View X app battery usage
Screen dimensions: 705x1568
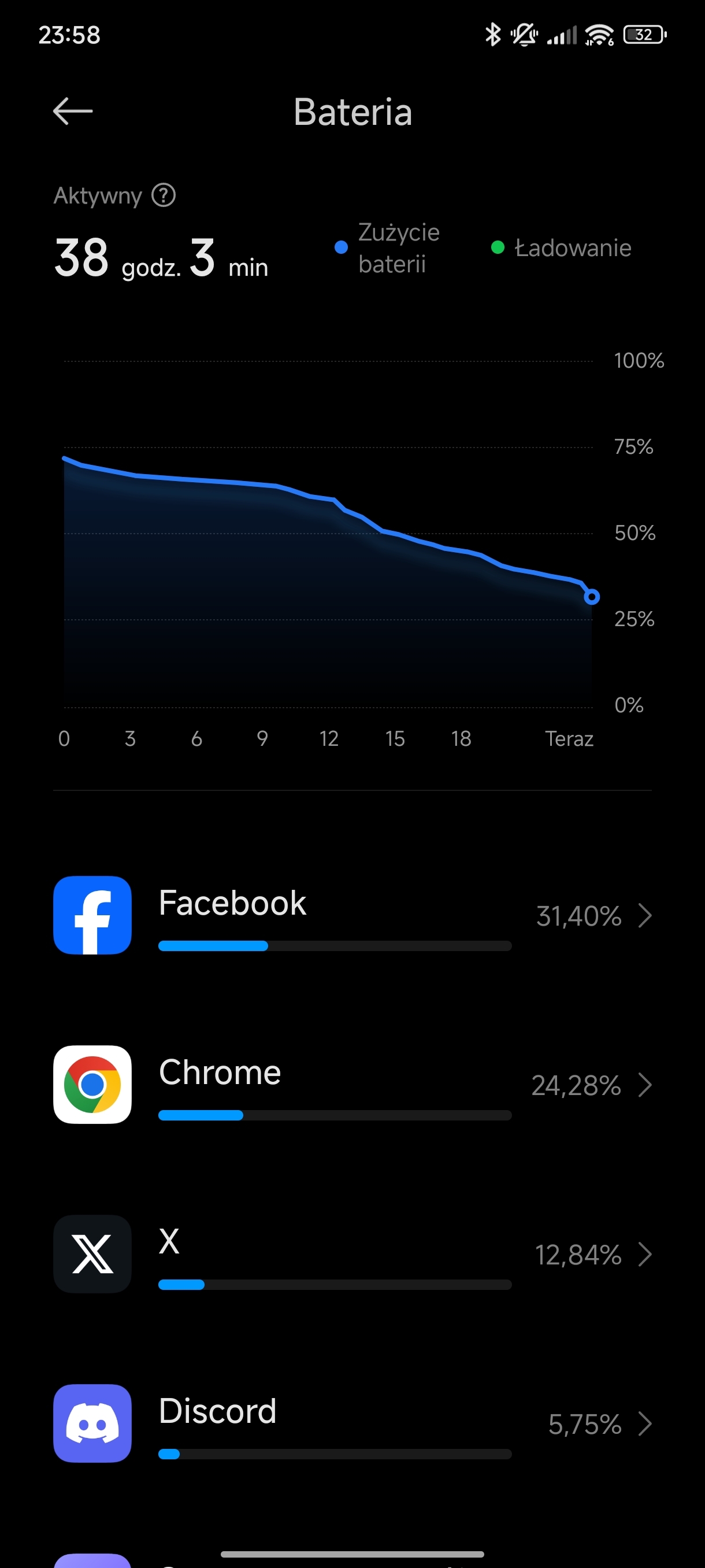[352, 1254]
